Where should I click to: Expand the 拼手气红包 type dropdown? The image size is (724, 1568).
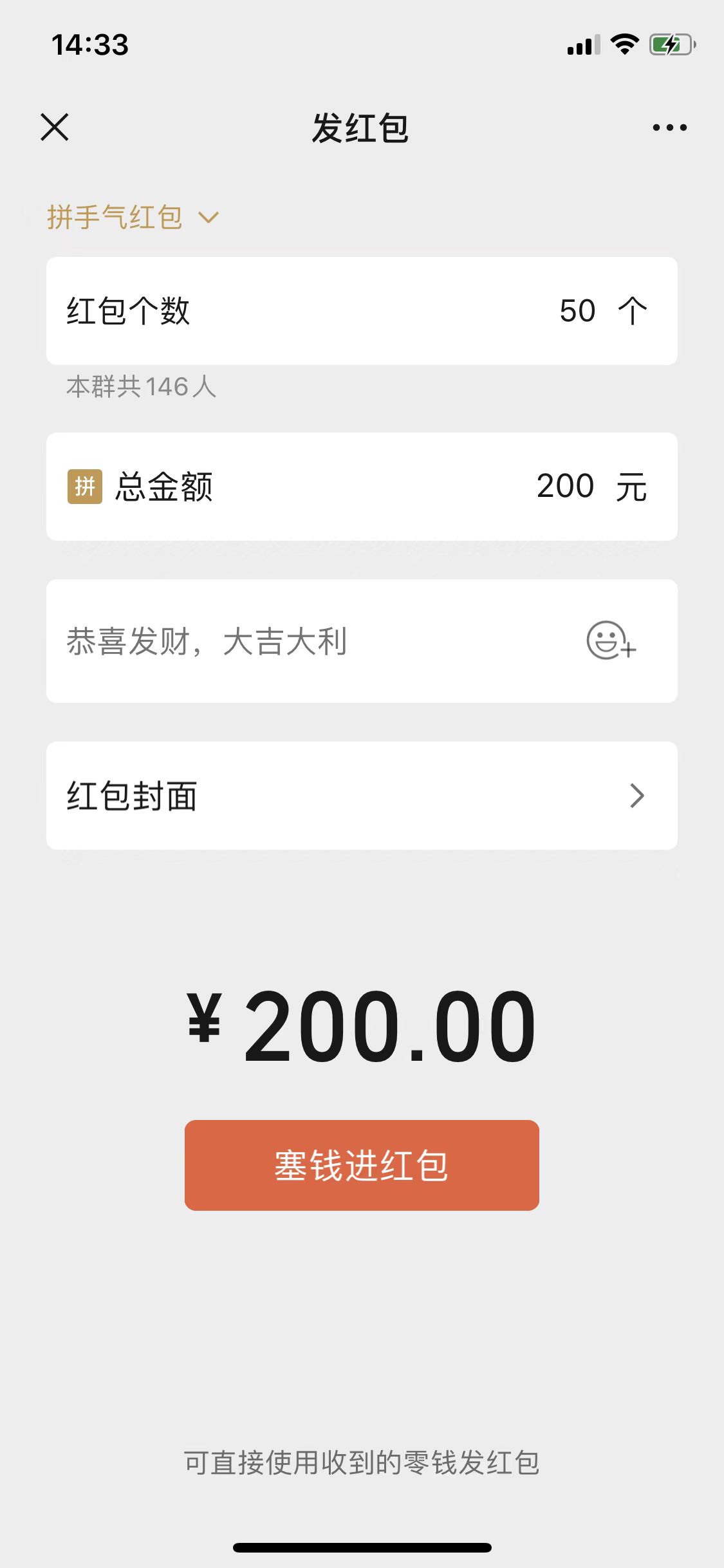tap(133, 217)
